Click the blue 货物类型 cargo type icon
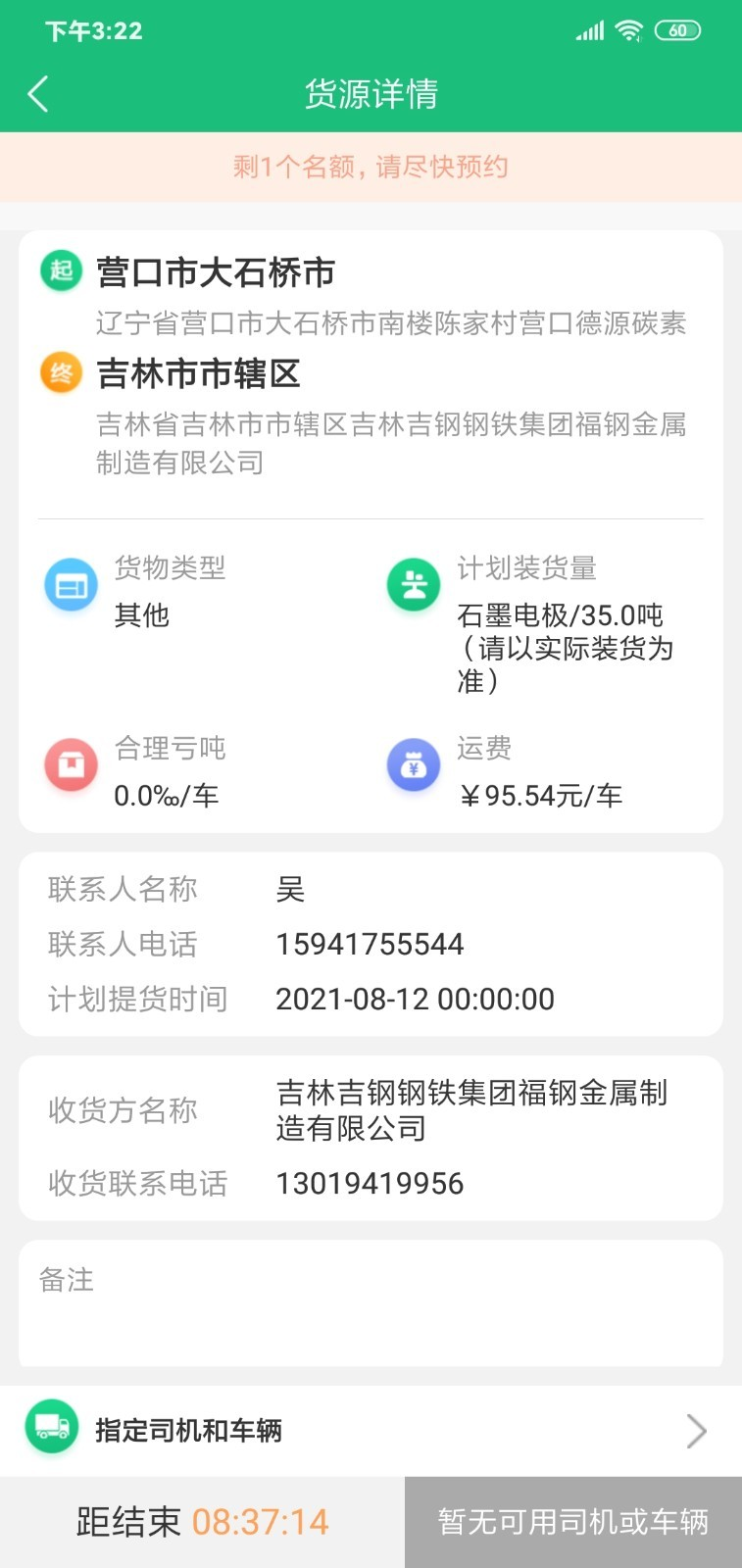 click(x=71, y=583)
